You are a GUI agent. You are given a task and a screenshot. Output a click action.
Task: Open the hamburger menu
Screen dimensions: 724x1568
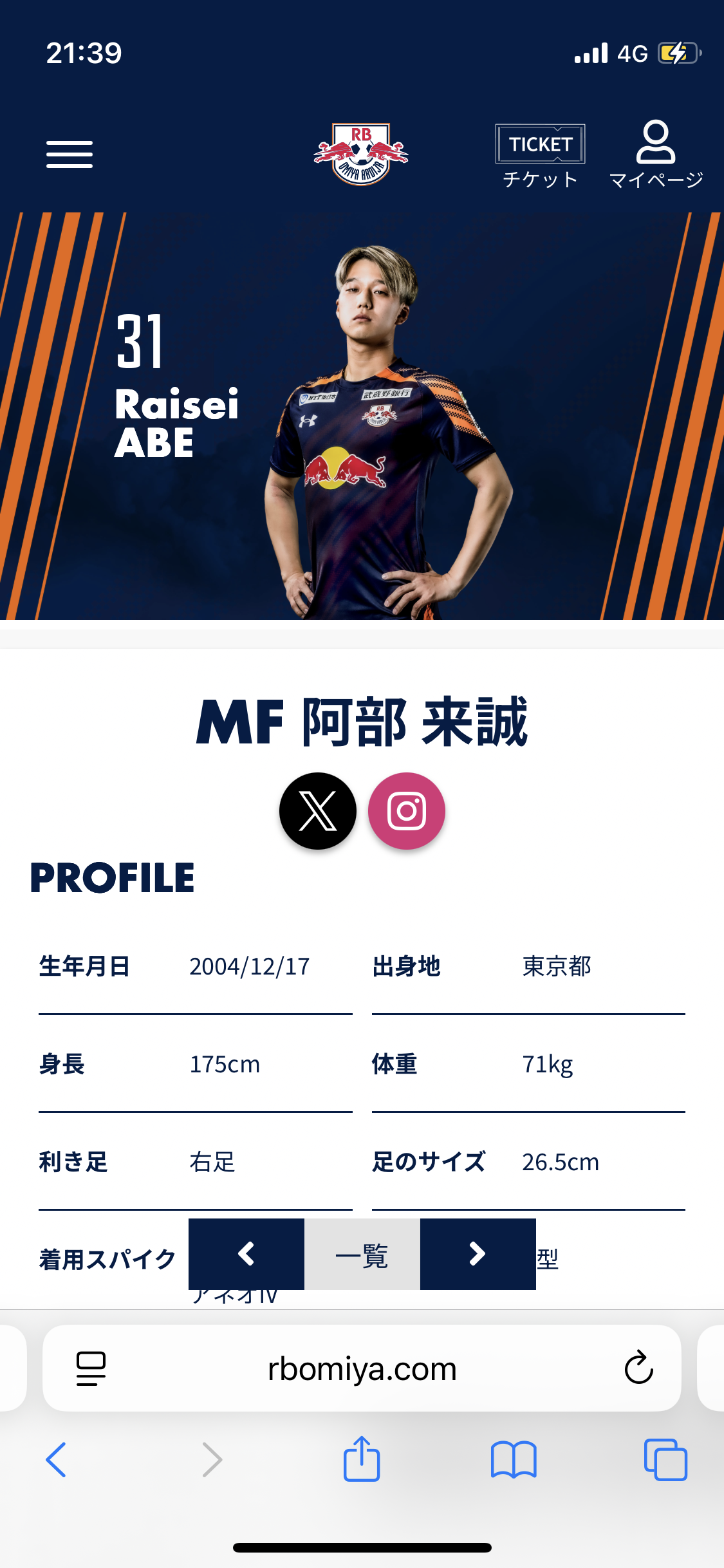[x=70, y=154]
